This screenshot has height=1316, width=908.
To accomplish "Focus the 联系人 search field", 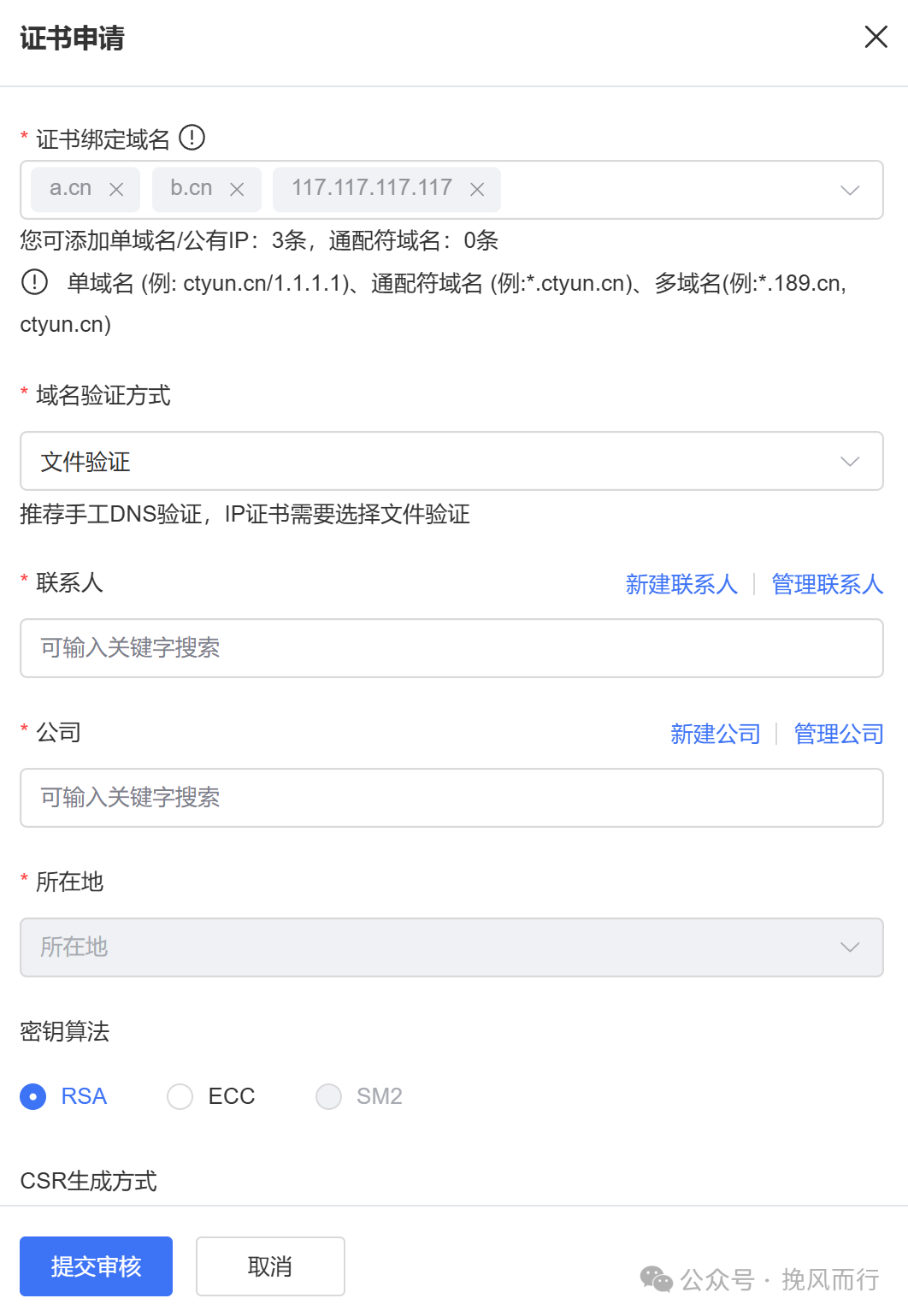I will (451, 648).
